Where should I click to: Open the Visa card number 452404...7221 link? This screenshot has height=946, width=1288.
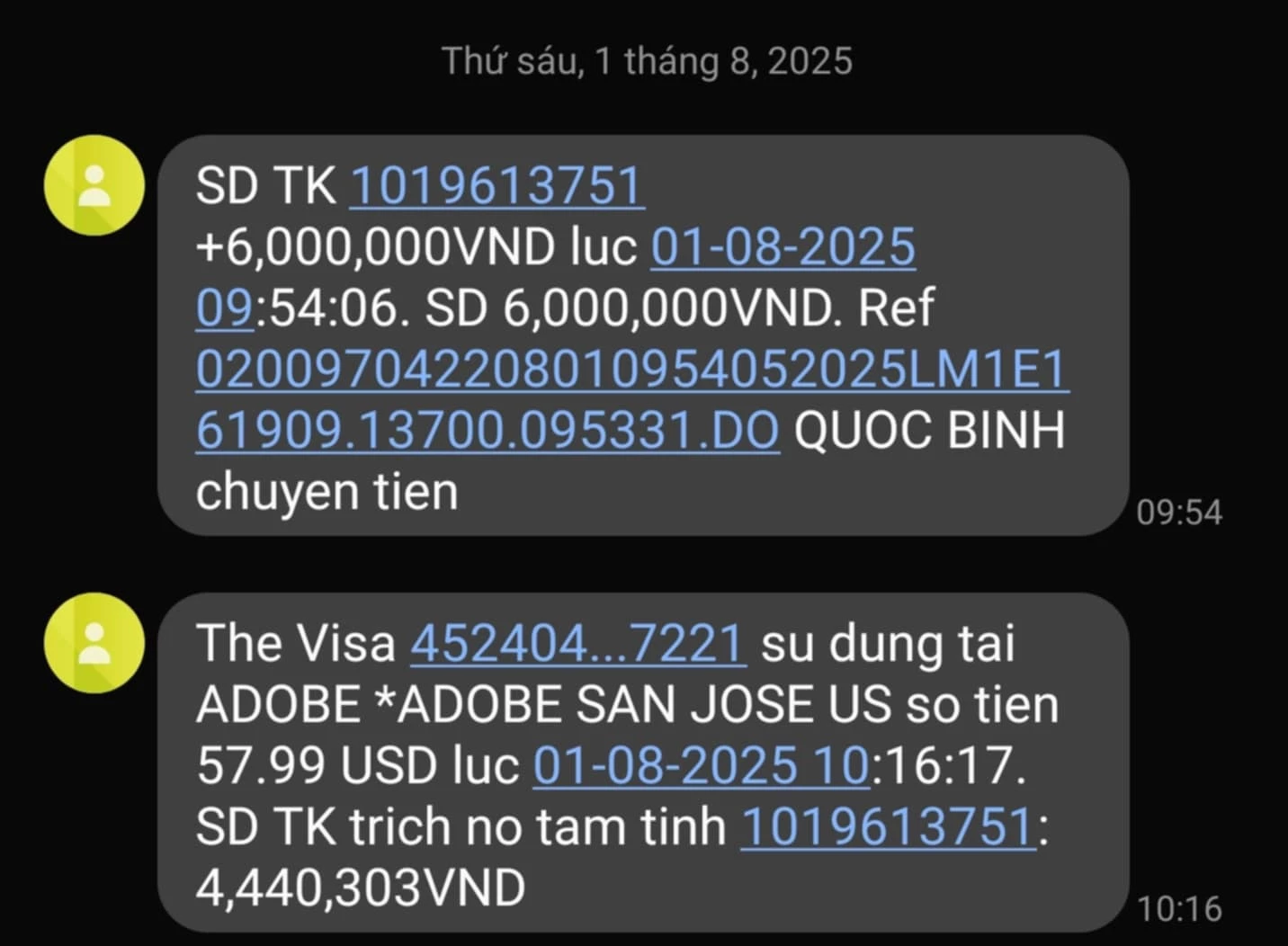(577, 644)
